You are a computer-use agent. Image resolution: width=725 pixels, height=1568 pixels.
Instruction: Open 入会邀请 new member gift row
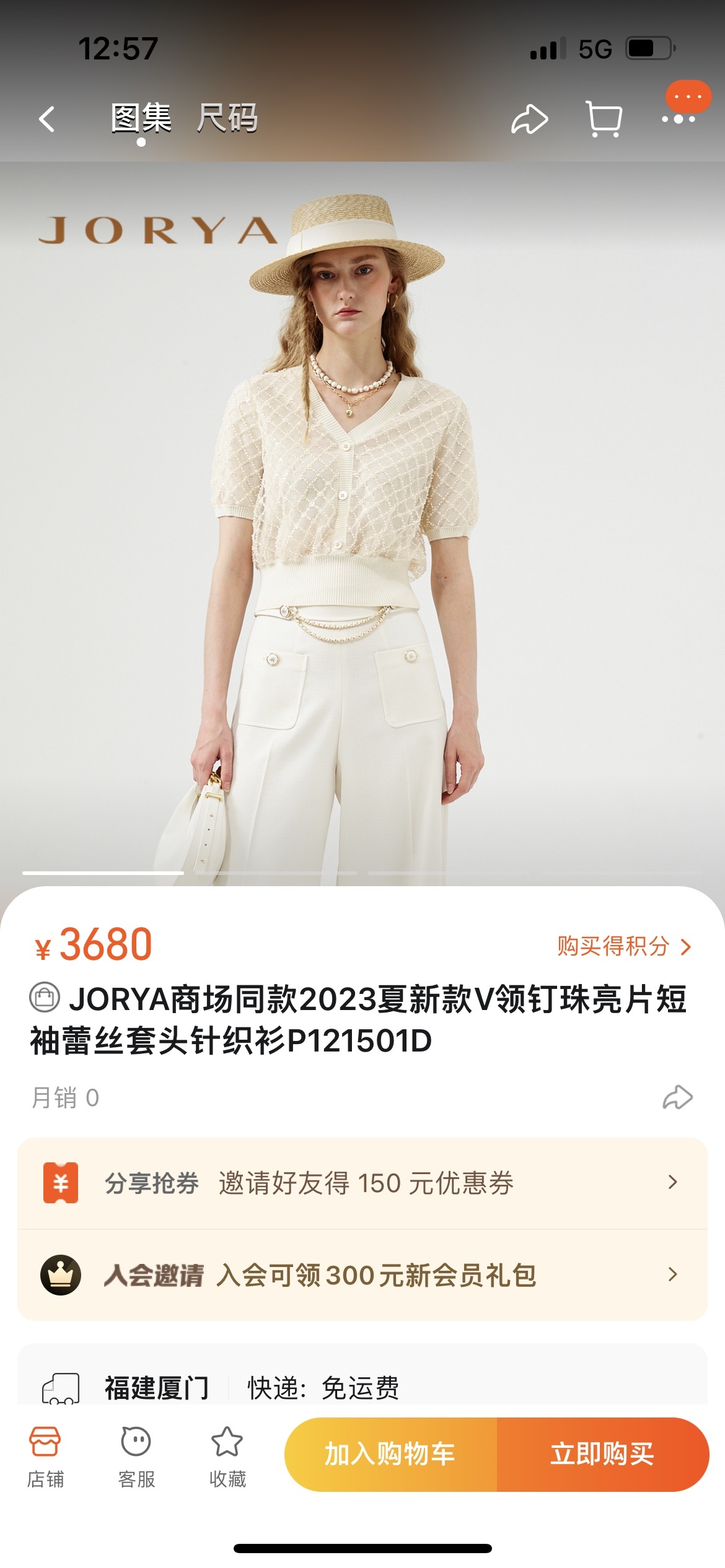(362, 1274)
